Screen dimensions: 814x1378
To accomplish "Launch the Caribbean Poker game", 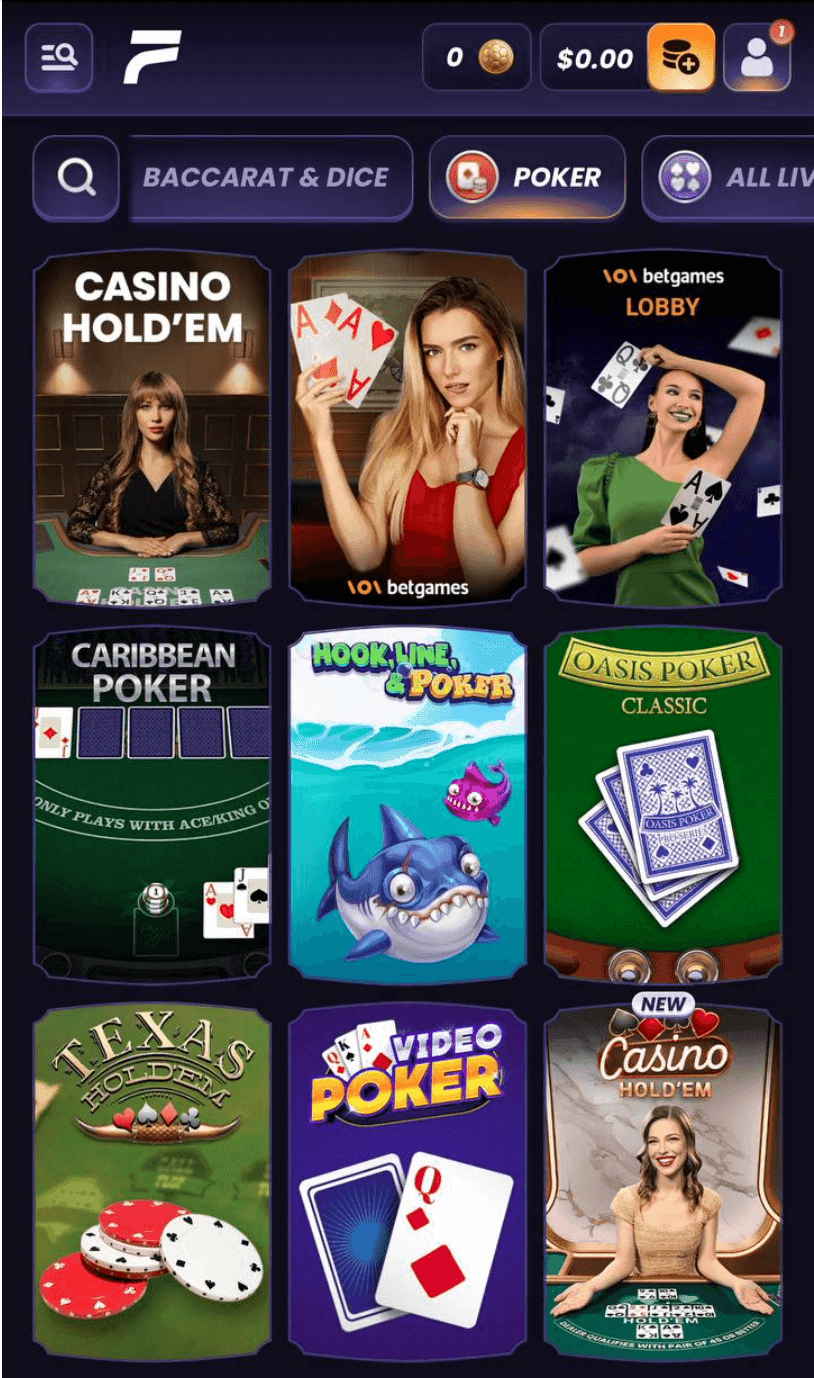I will 152,805.
